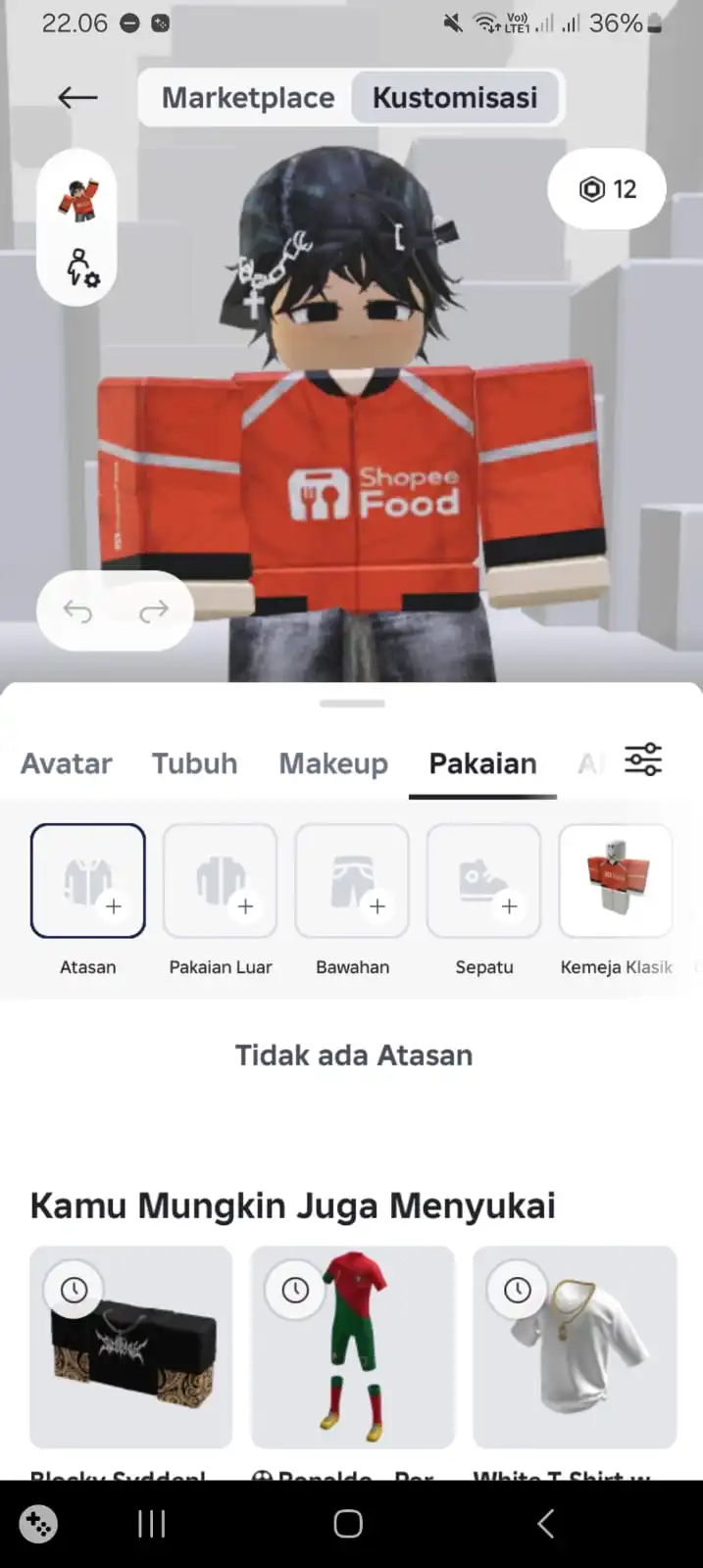Viewport: 703px width, 1568px height.
Task: Select the Bawahan clothing slot
Action: (352, 881)
